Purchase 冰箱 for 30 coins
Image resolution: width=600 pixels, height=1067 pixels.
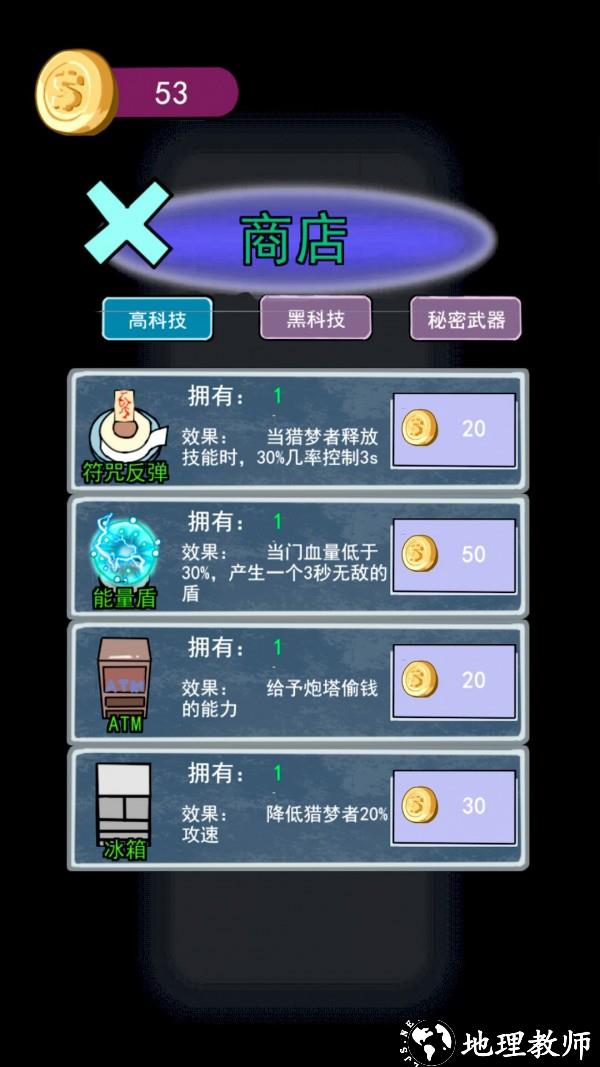[454, 805]
